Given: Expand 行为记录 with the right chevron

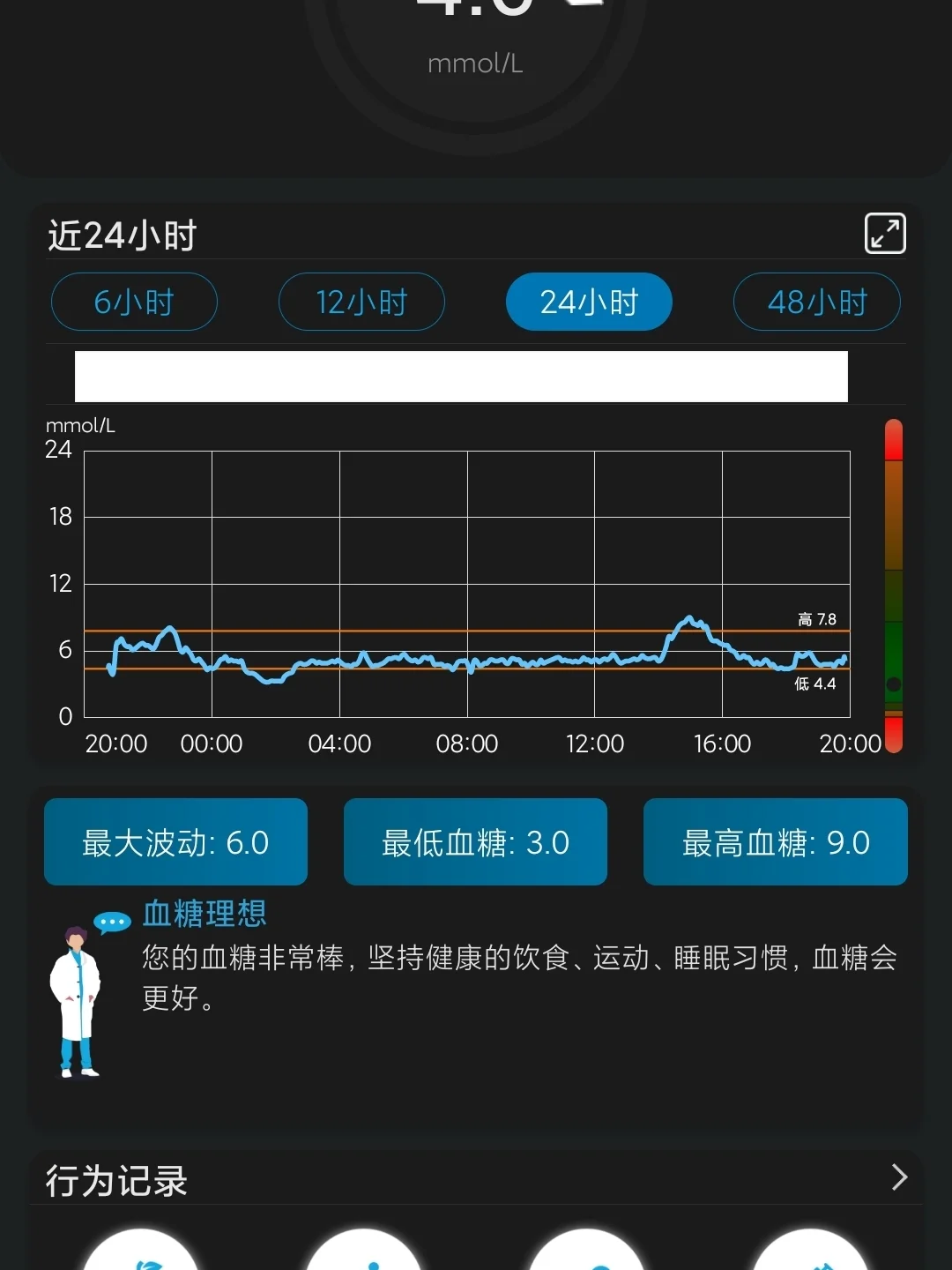Looking at the screenshot, I should (900, 1178).
